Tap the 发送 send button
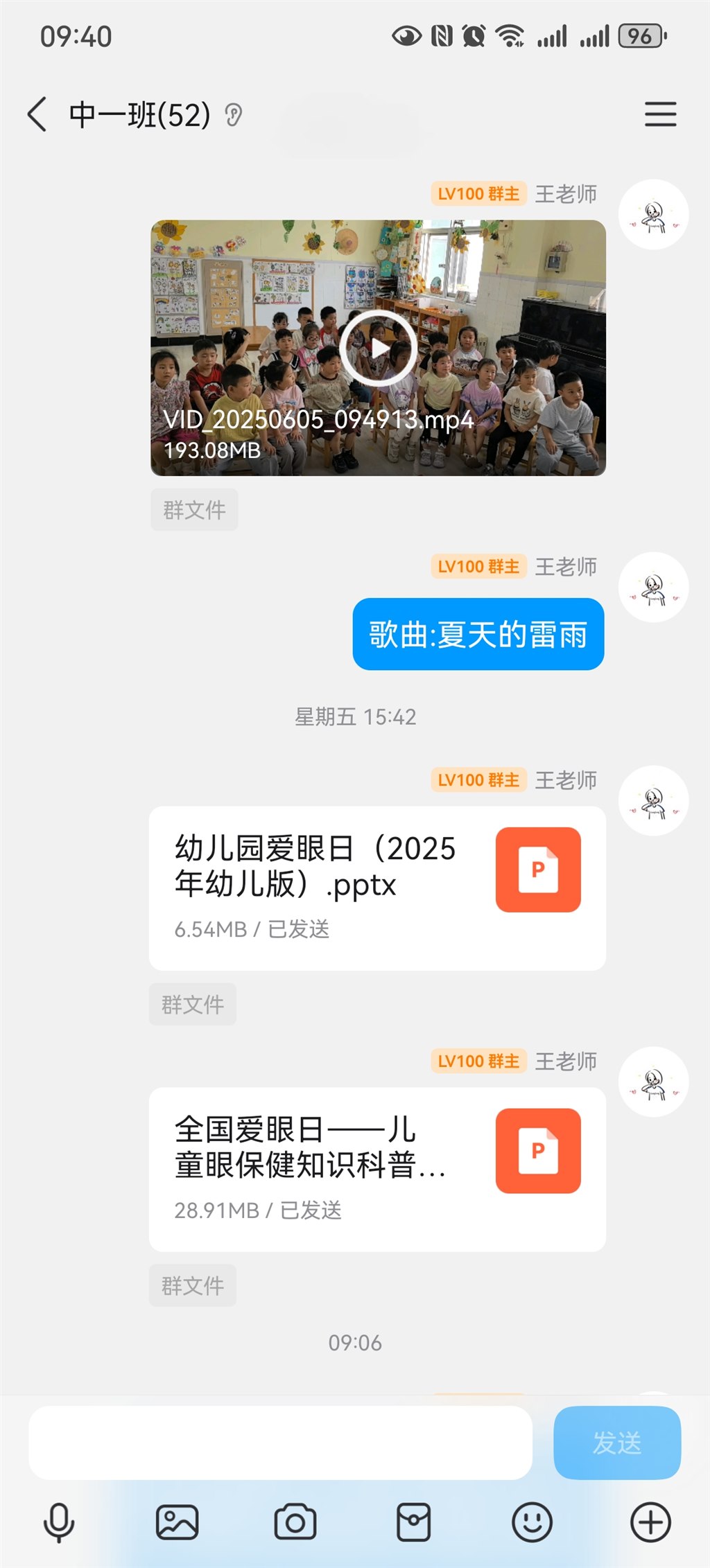 coord(616,1443)
